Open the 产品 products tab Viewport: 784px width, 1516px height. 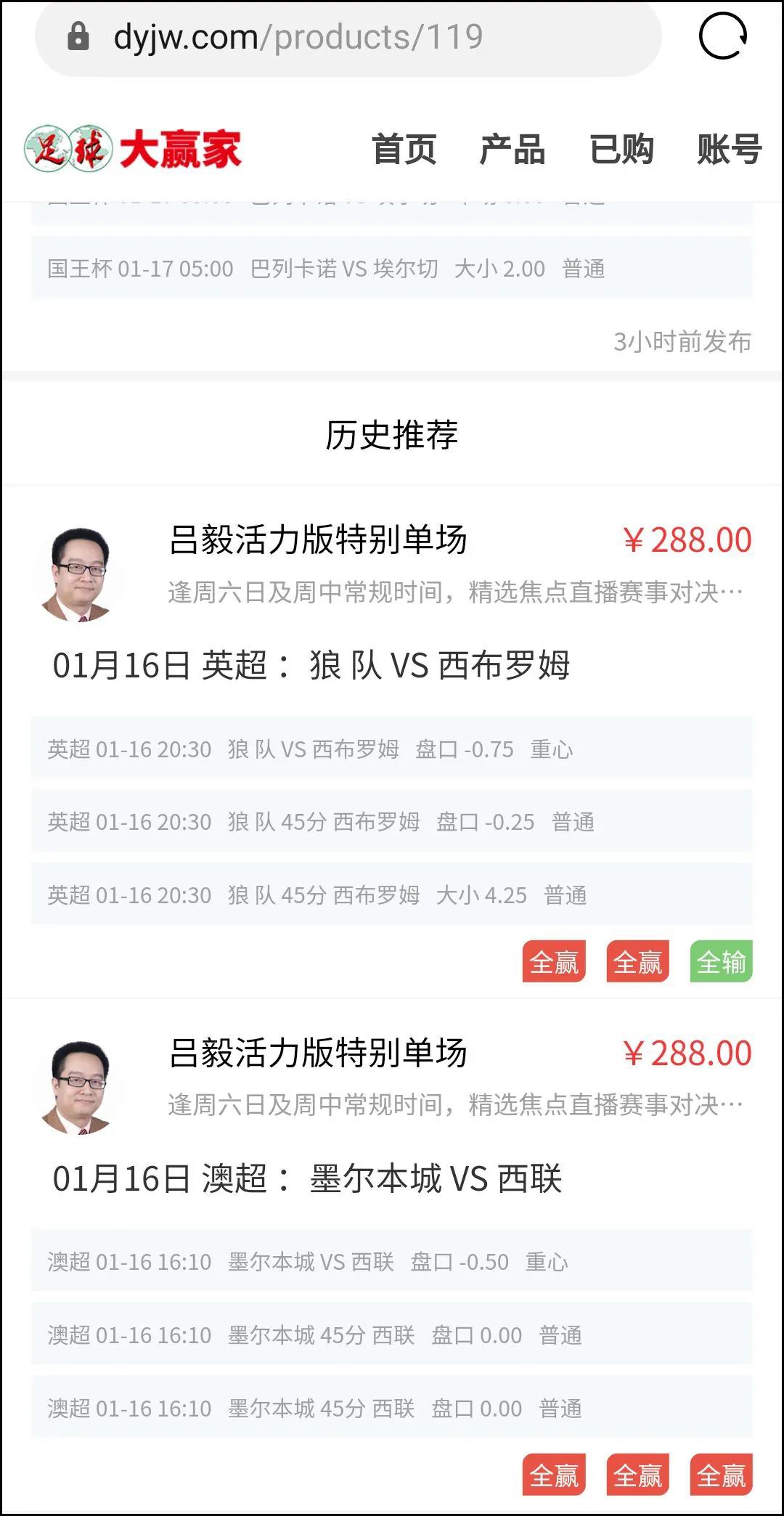[x=513, y=150]
